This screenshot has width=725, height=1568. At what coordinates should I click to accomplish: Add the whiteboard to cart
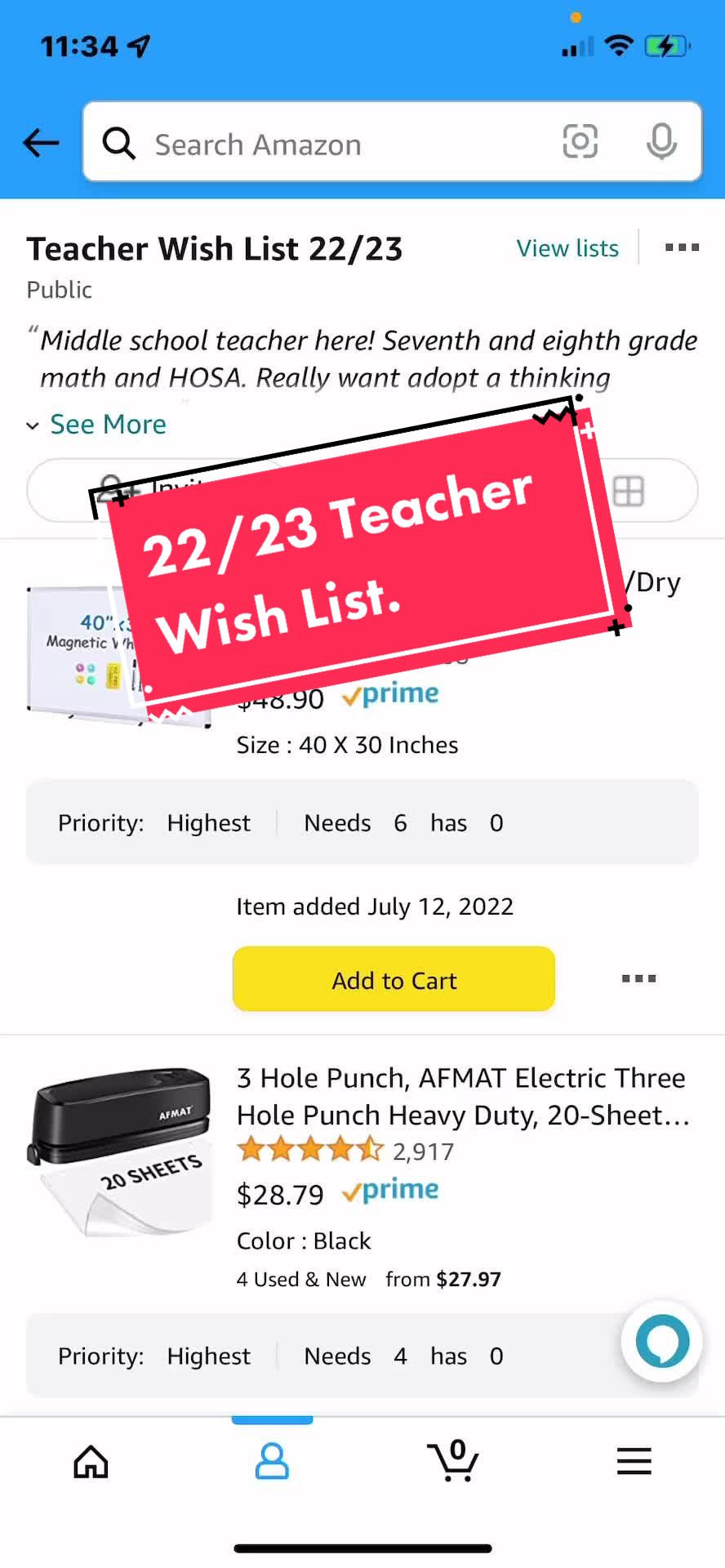click(x=394, y=979)
